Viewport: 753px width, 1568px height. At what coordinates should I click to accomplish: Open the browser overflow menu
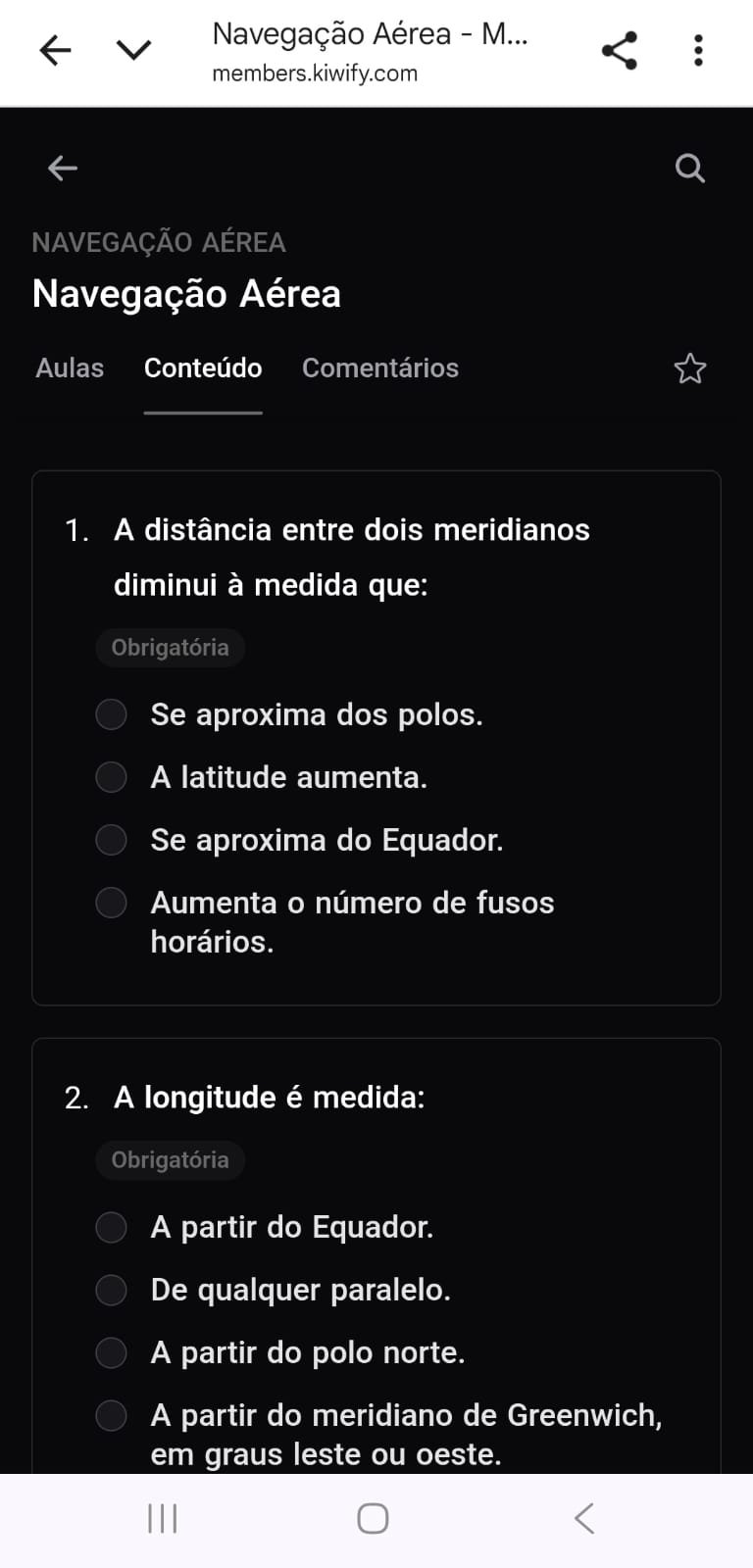point(698,50)
